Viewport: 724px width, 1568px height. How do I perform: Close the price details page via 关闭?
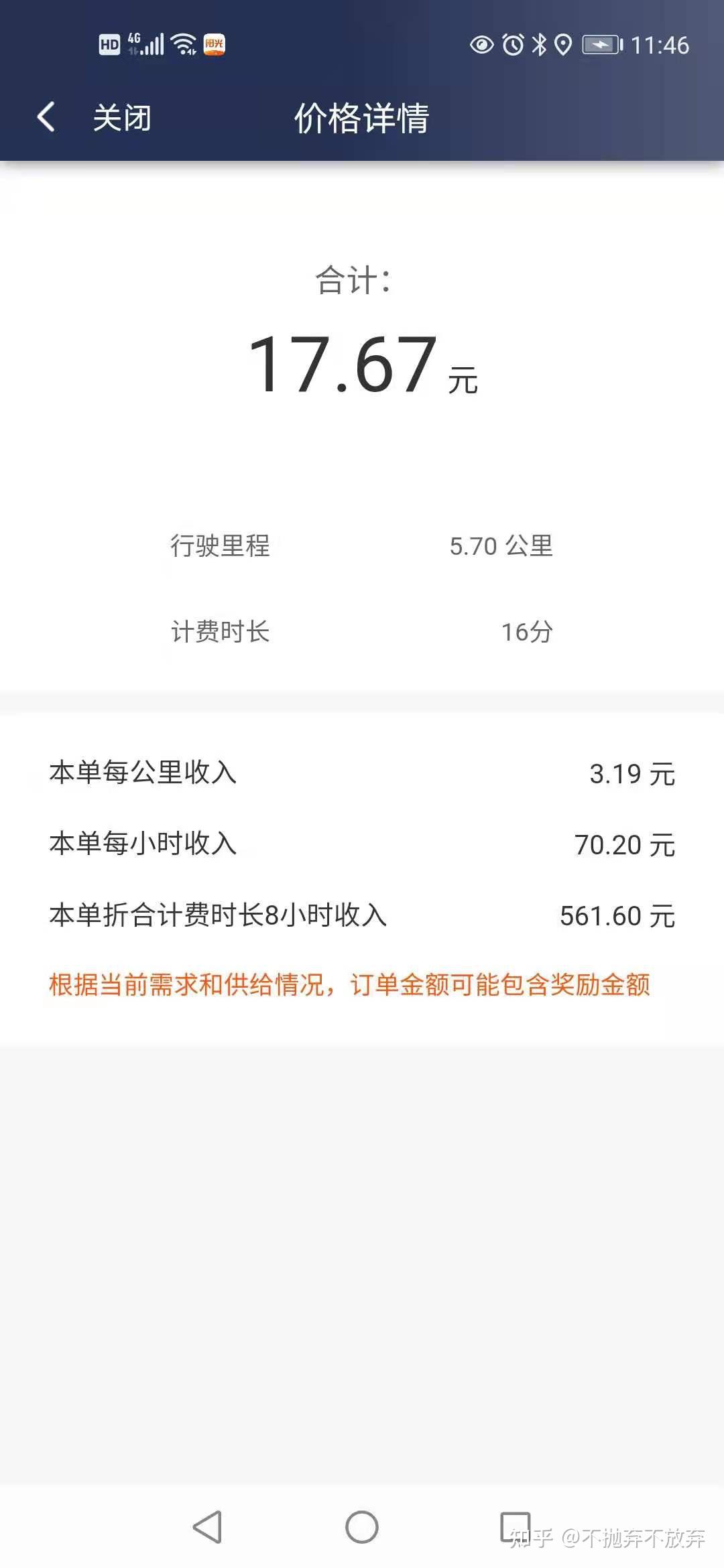pyautogui.click(x=121, y=118)
